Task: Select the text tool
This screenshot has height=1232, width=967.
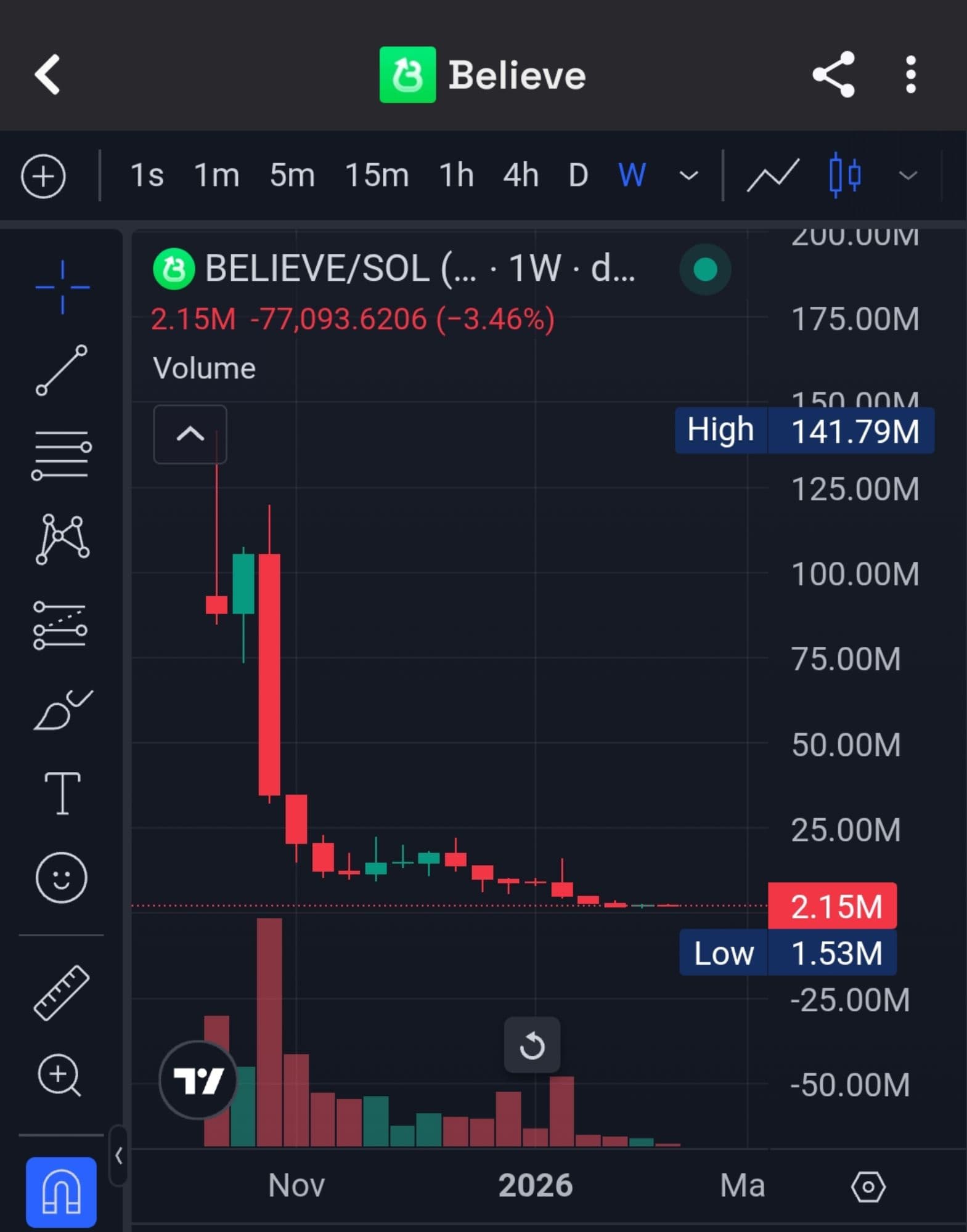Action: coord(62,793)
